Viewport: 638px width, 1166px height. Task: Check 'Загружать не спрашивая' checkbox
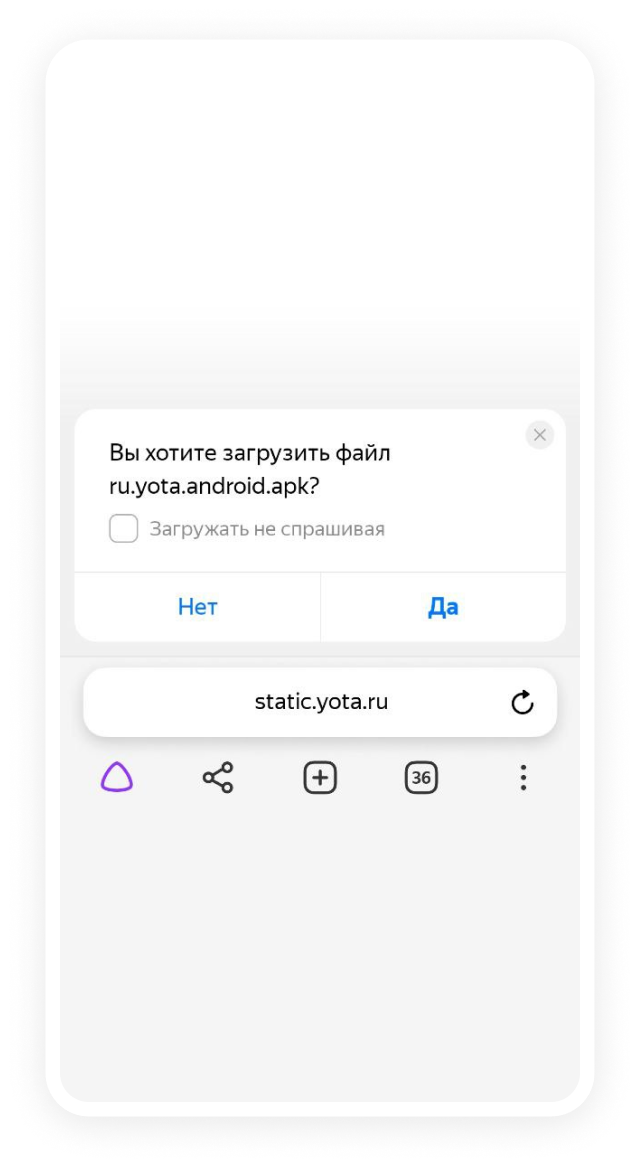click(x=123, y=529)
